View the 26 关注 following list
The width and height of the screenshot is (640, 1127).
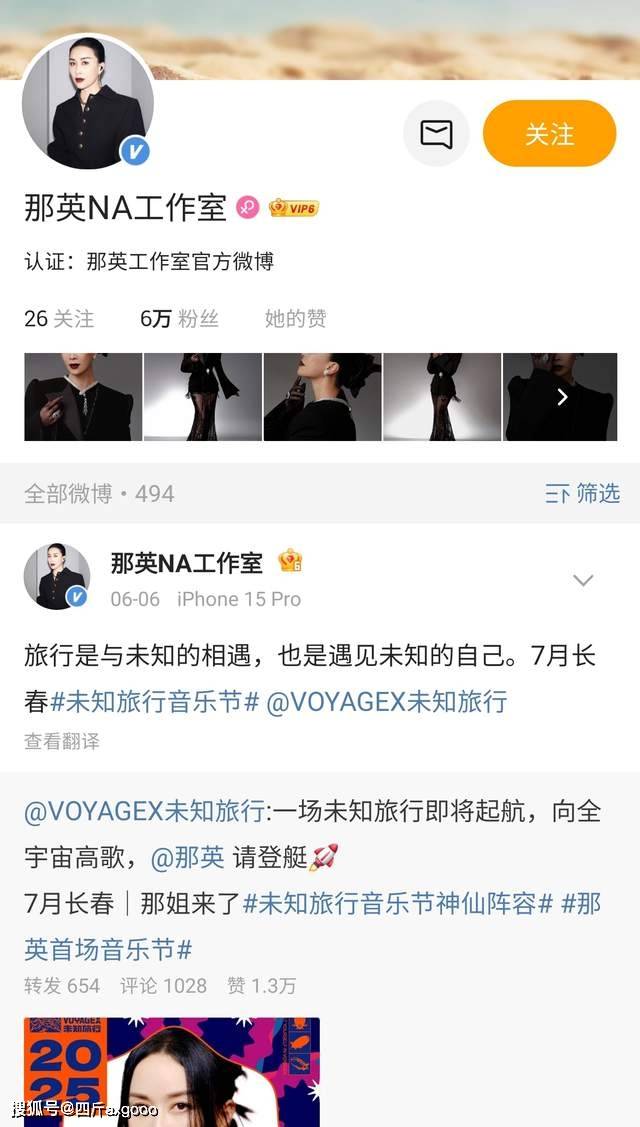tap(59, 318)
